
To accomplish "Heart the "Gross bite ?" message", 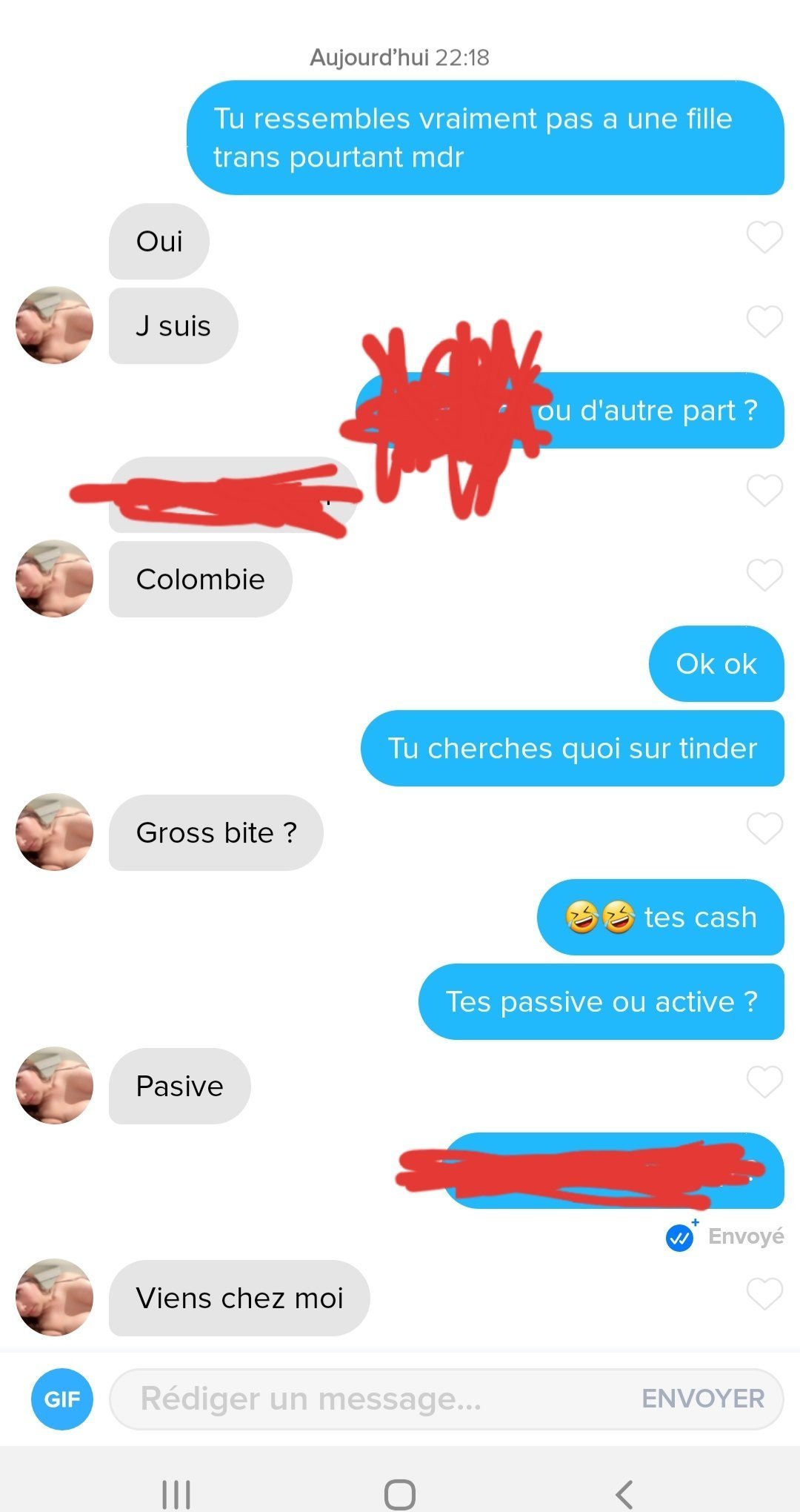I will (764, 829).
